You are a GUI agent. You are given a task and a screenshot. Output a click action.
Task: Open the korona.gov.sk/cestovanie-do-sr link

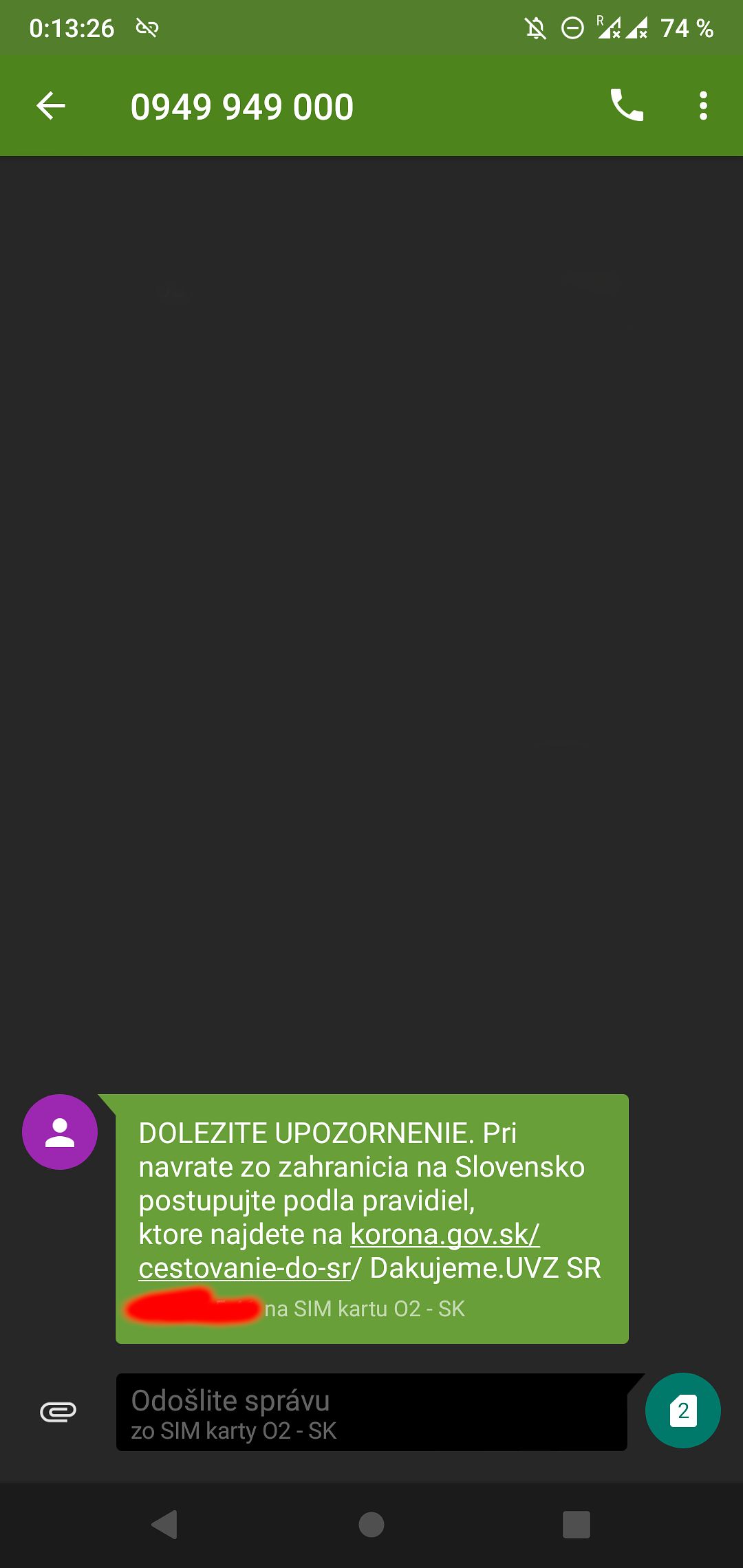coord(339,1251)
